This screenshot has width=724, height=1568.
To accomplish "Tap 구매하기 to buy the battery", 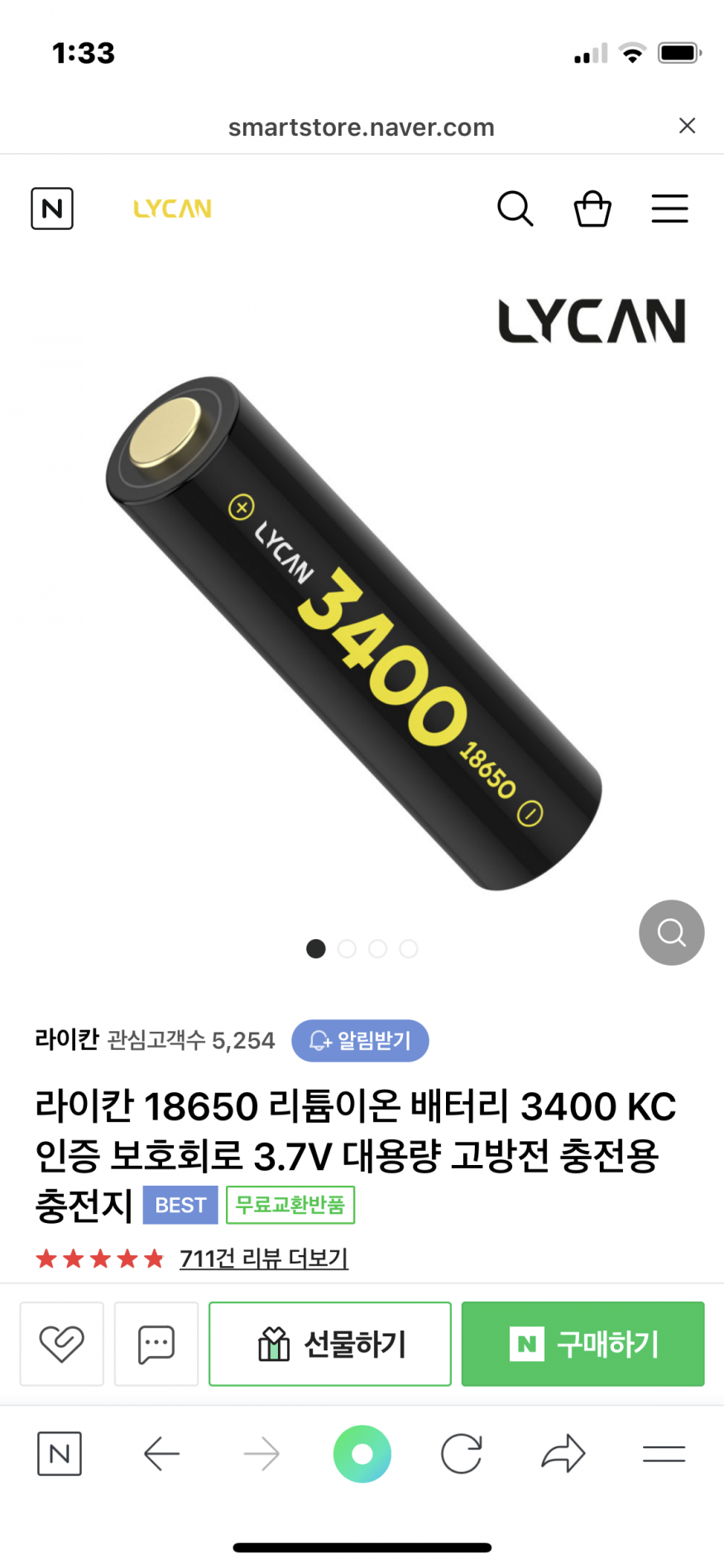I will pyautogui.click(x=583, y=1344).
